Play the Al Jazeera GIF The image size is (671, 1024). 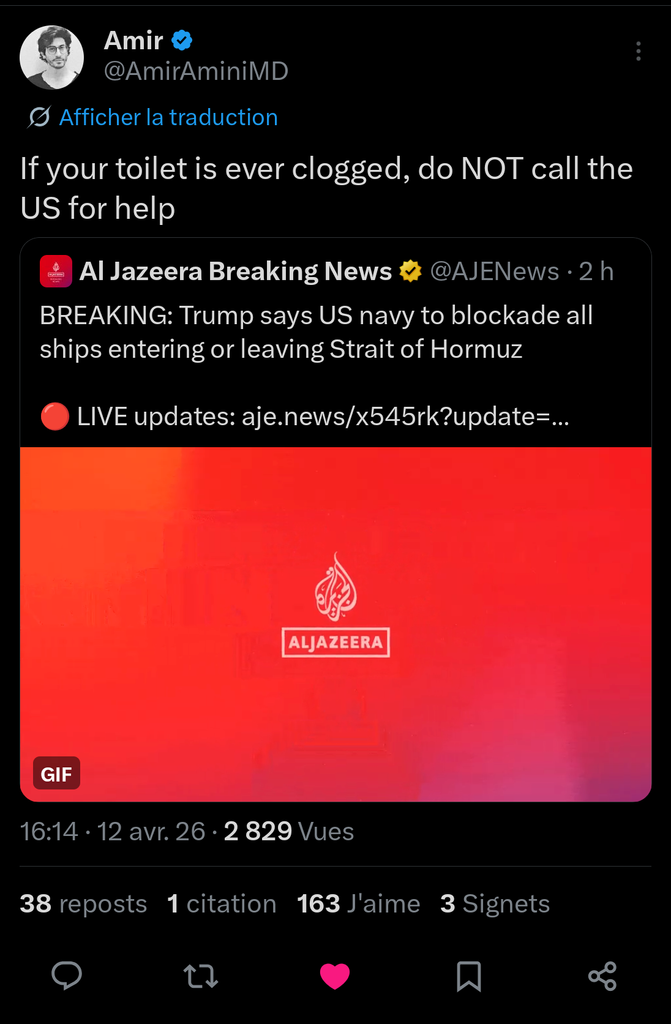coord(335,623)
